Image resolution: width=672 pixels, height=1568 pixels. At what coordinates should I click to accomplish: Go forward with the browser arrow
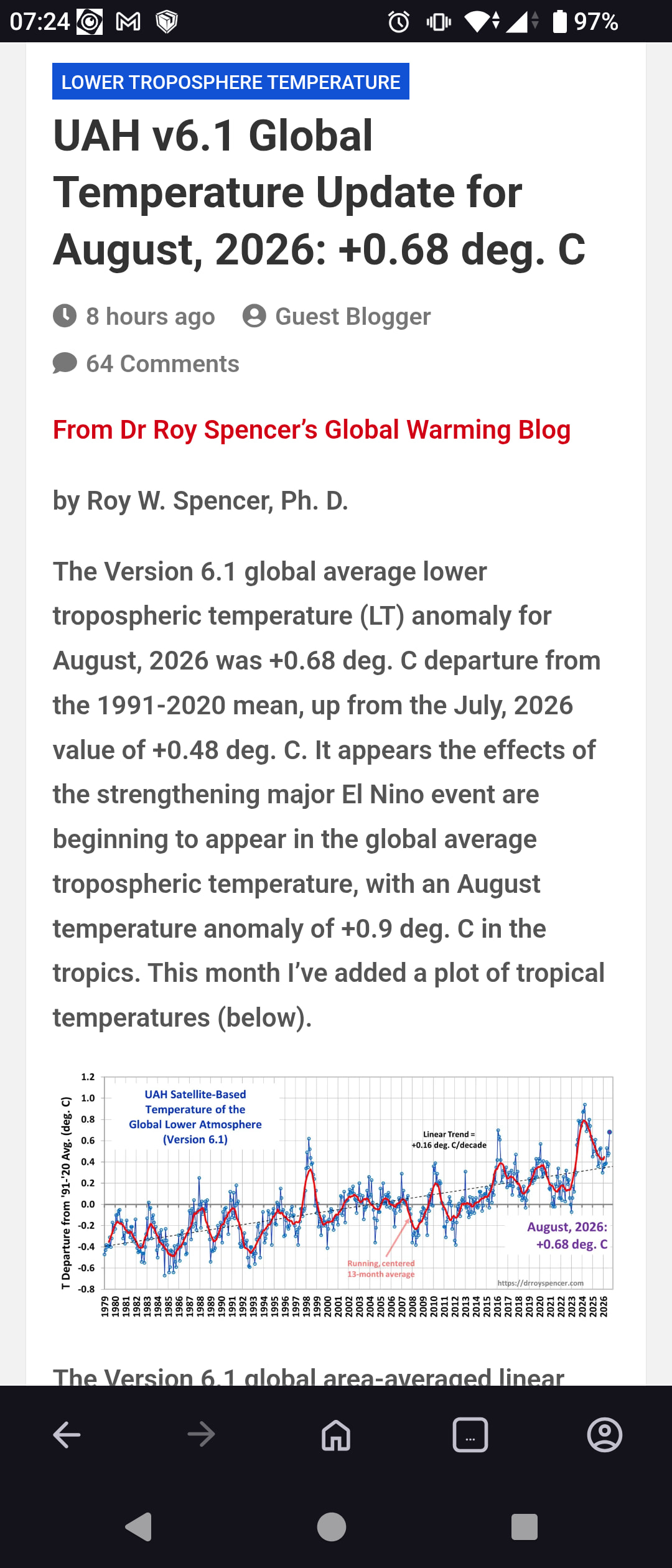201,1435
